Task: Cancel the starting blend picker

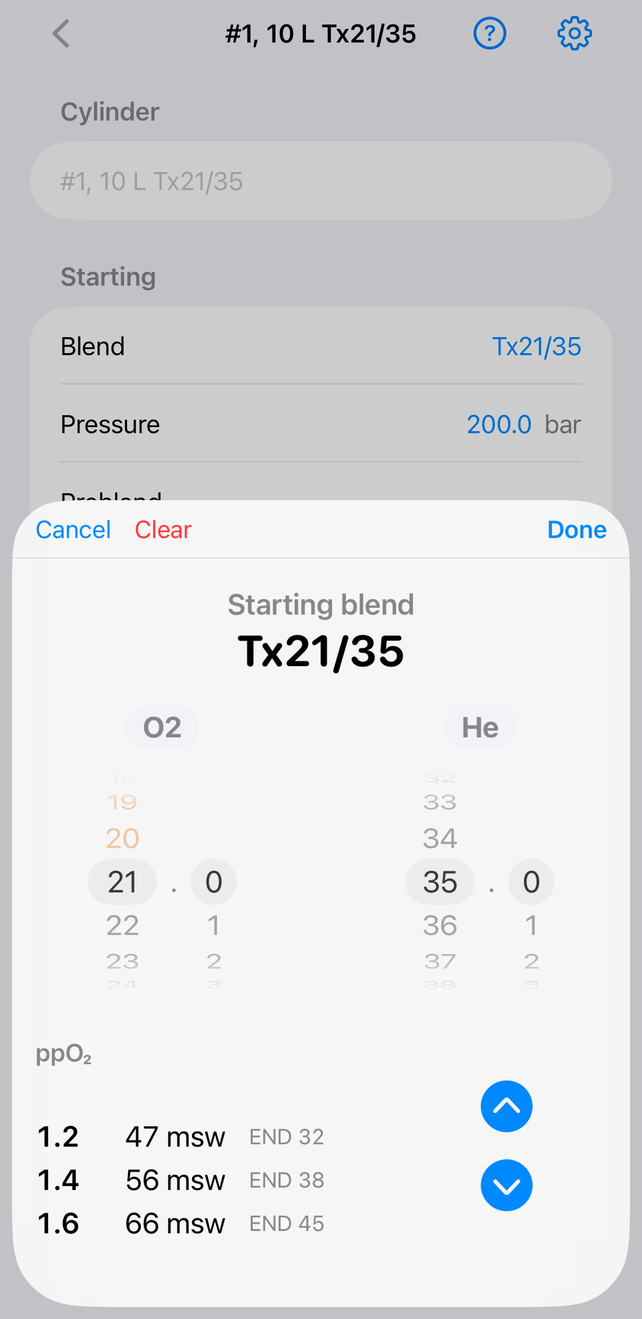Action: (73, 530)
